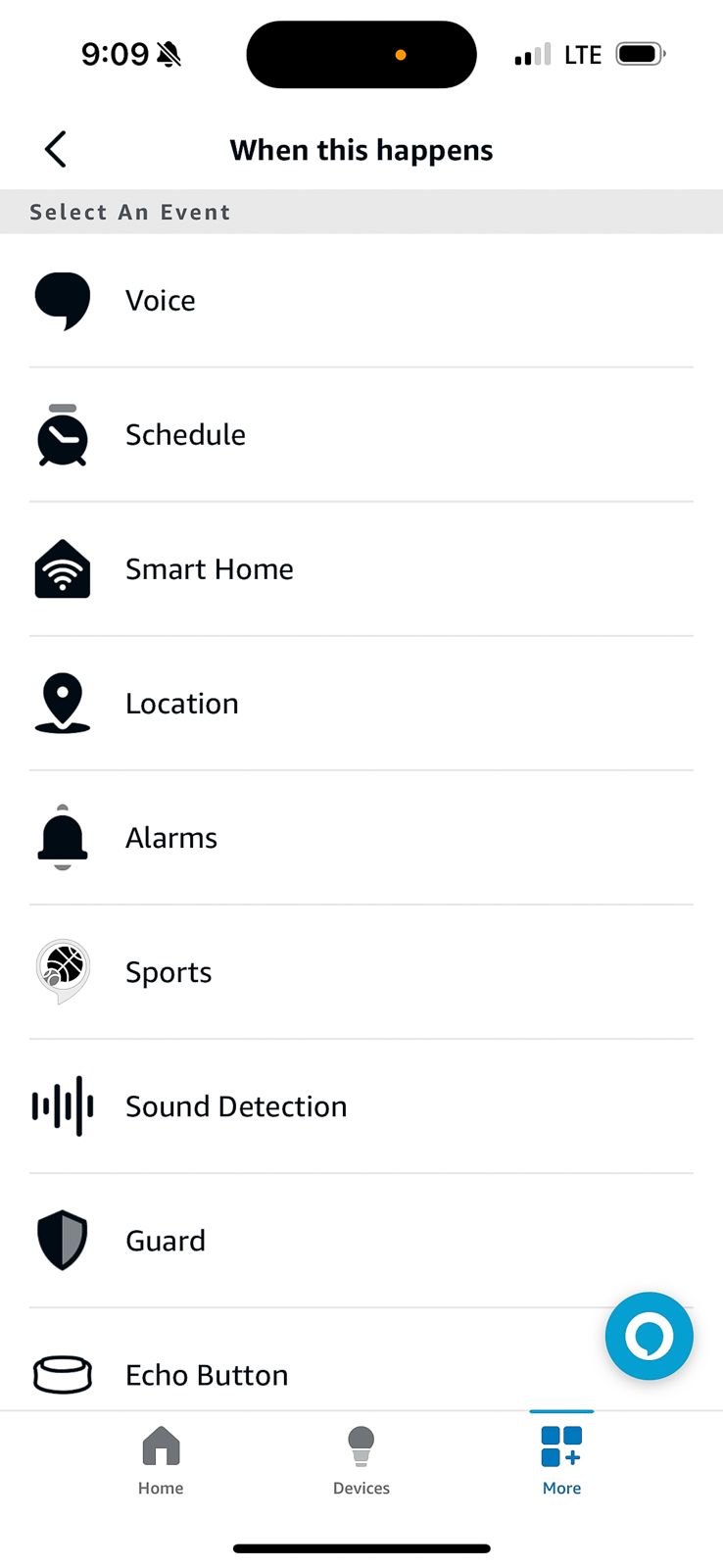Select the Sound Detection waveform icon

[62, 1105]
